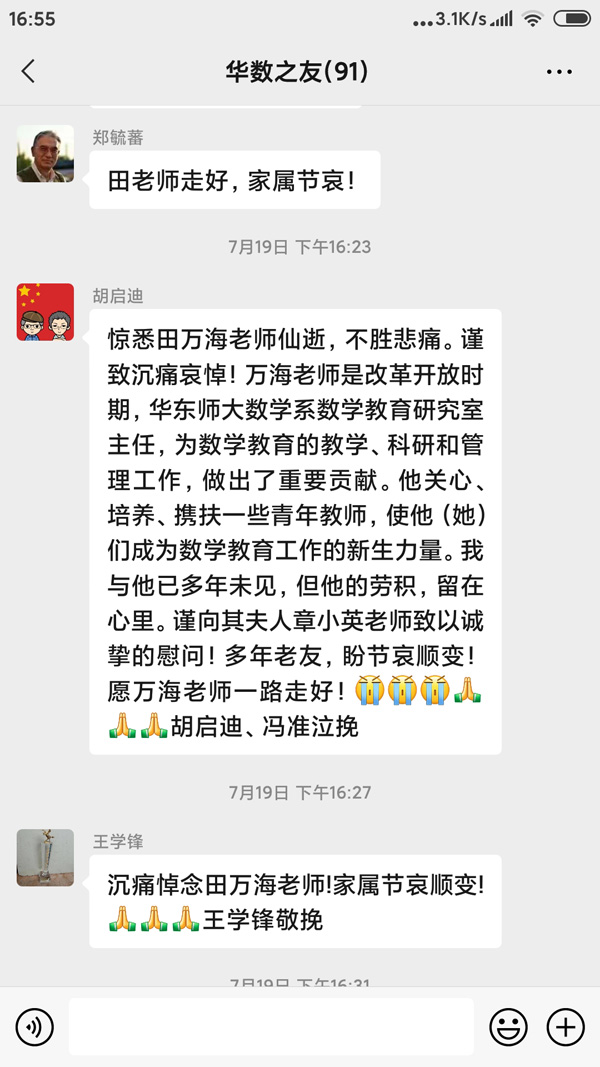Viewport: 600px width, 1067px height.
Task: Open the group chat overflow menu
Action: 559,72
